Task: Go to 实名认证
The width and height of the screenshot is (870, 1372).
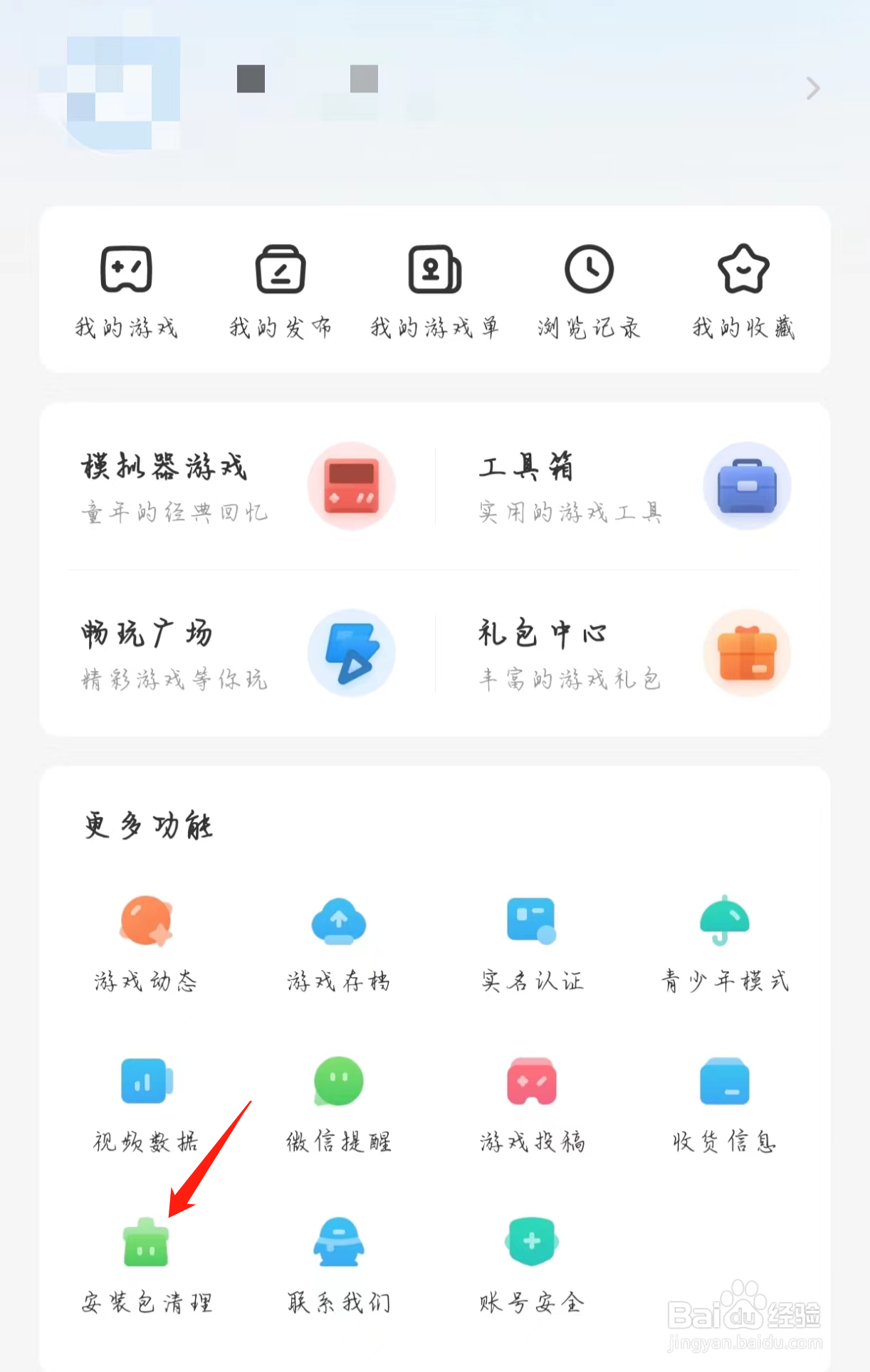Action: coord(532,942)
